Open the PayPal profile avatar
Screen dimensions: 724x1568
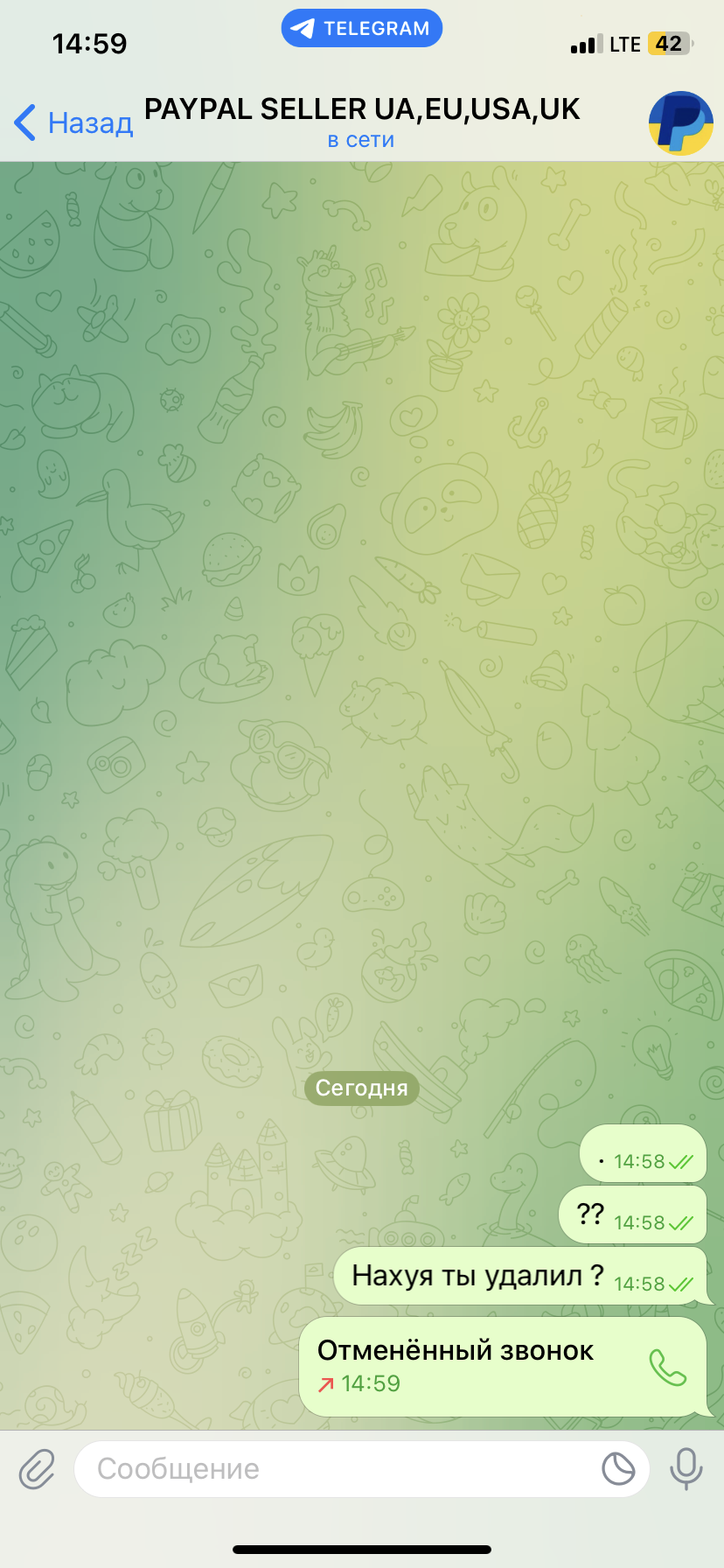coord(680,123)
